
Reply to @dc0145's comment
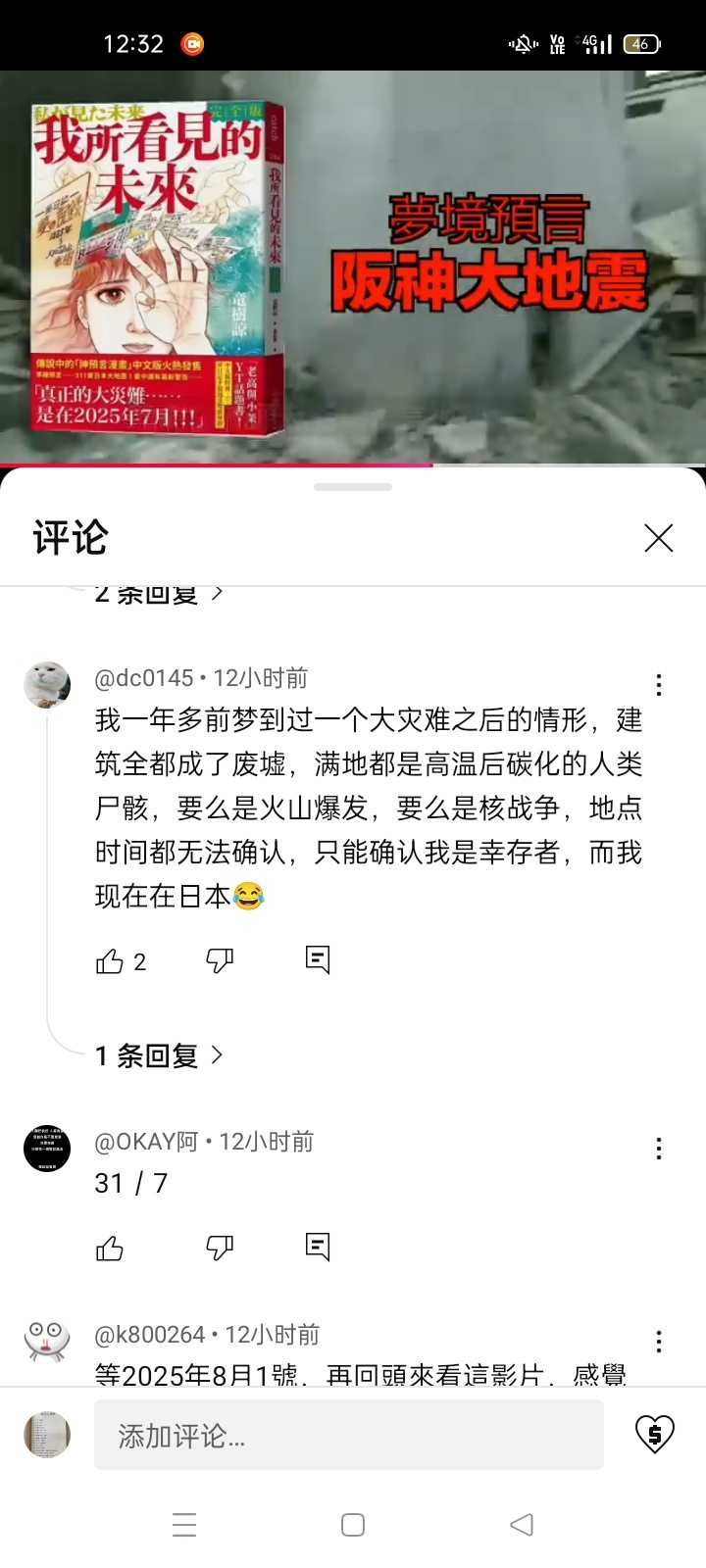tap(318, 959)
